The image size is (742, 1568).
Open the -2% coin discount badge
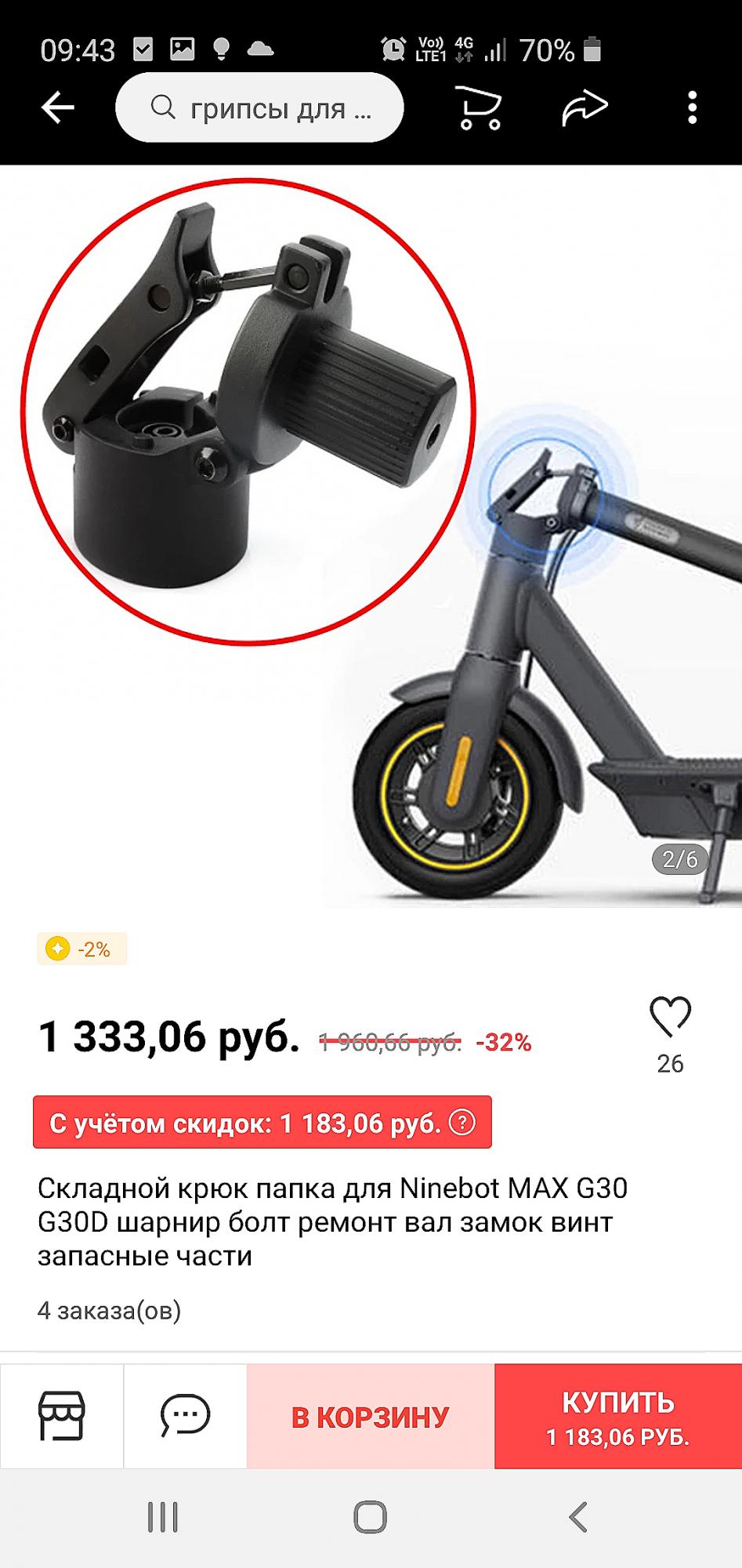click(x=81, y=949)
